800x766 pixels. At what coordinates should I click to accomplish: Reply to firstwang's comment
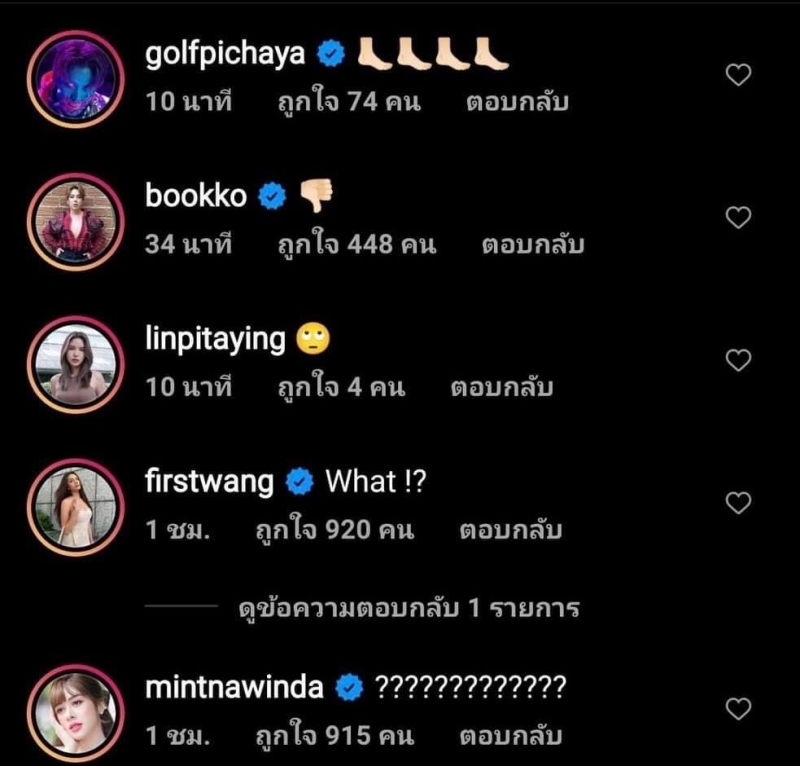click(510, 531)
